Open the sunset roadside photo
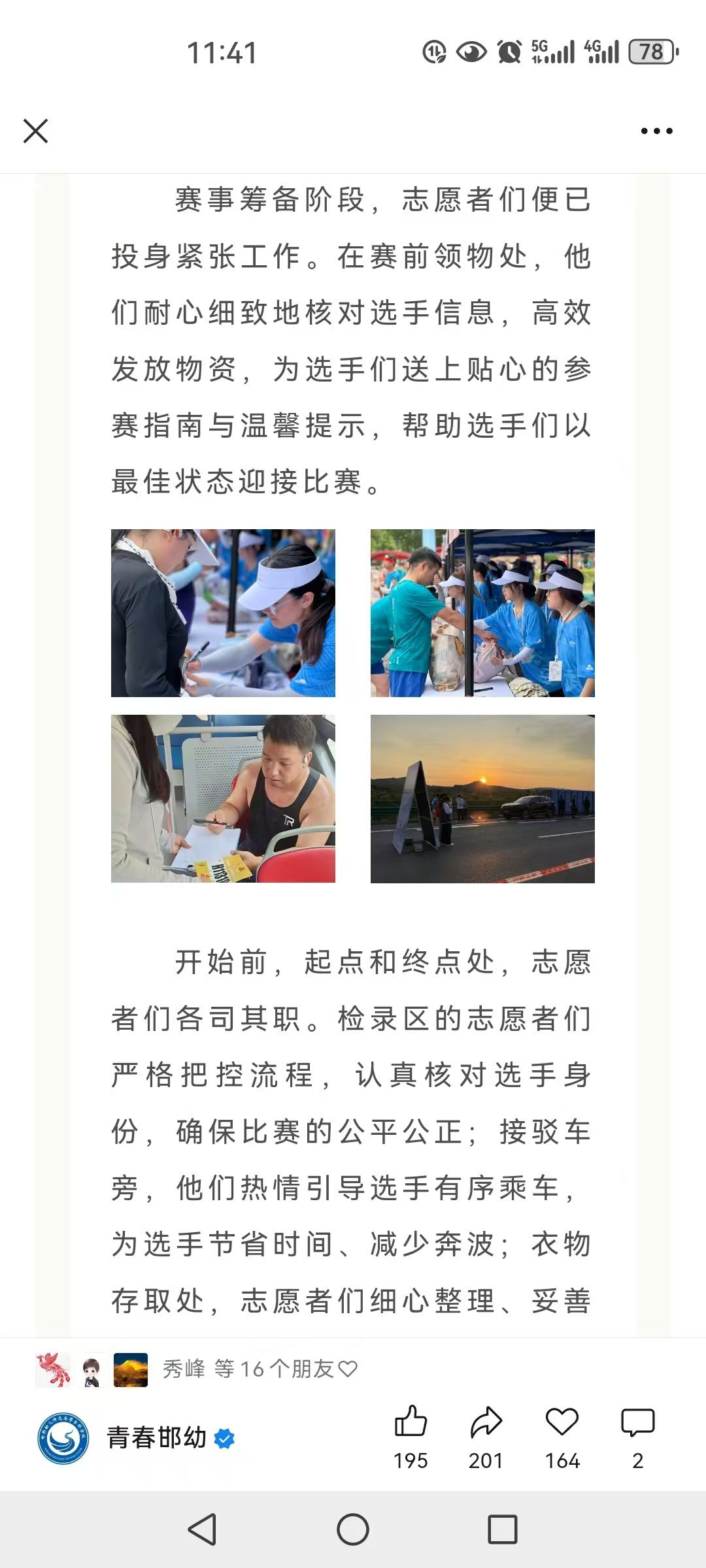Image resolution: width=706 pixels, height=1568 pixels. coord(482,798)
